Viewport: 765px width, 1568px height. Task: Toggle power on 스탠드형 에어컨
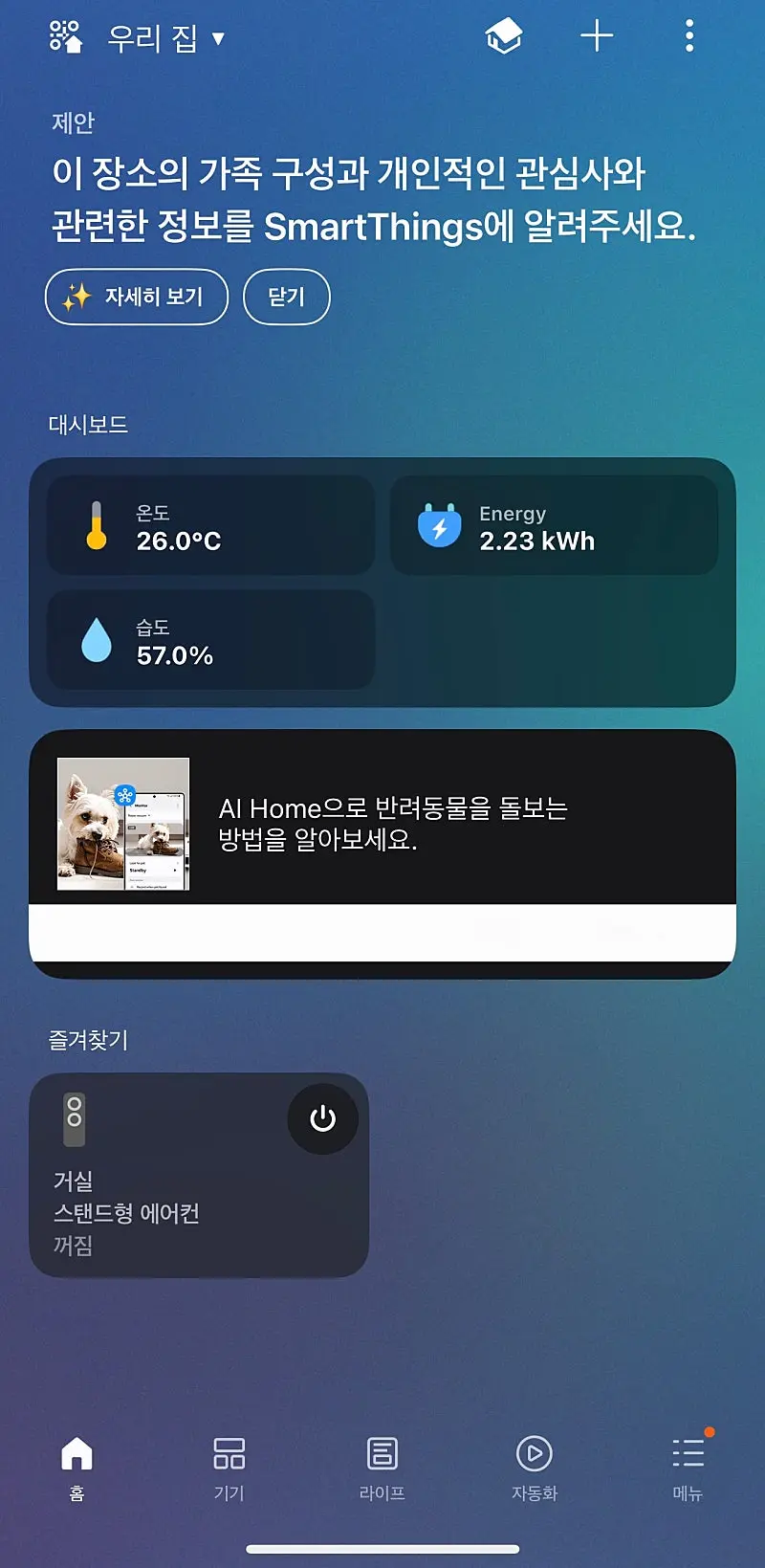coord(322,1118)
